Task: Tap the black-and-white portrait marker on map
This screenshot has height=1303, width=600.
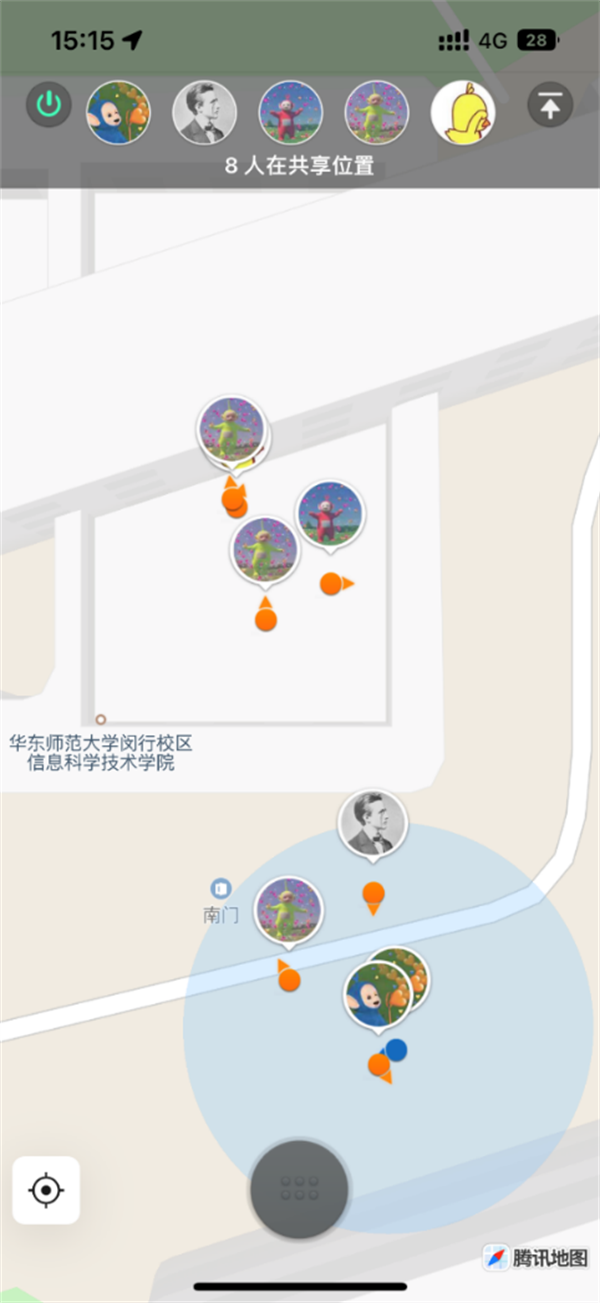Action: 372,824
